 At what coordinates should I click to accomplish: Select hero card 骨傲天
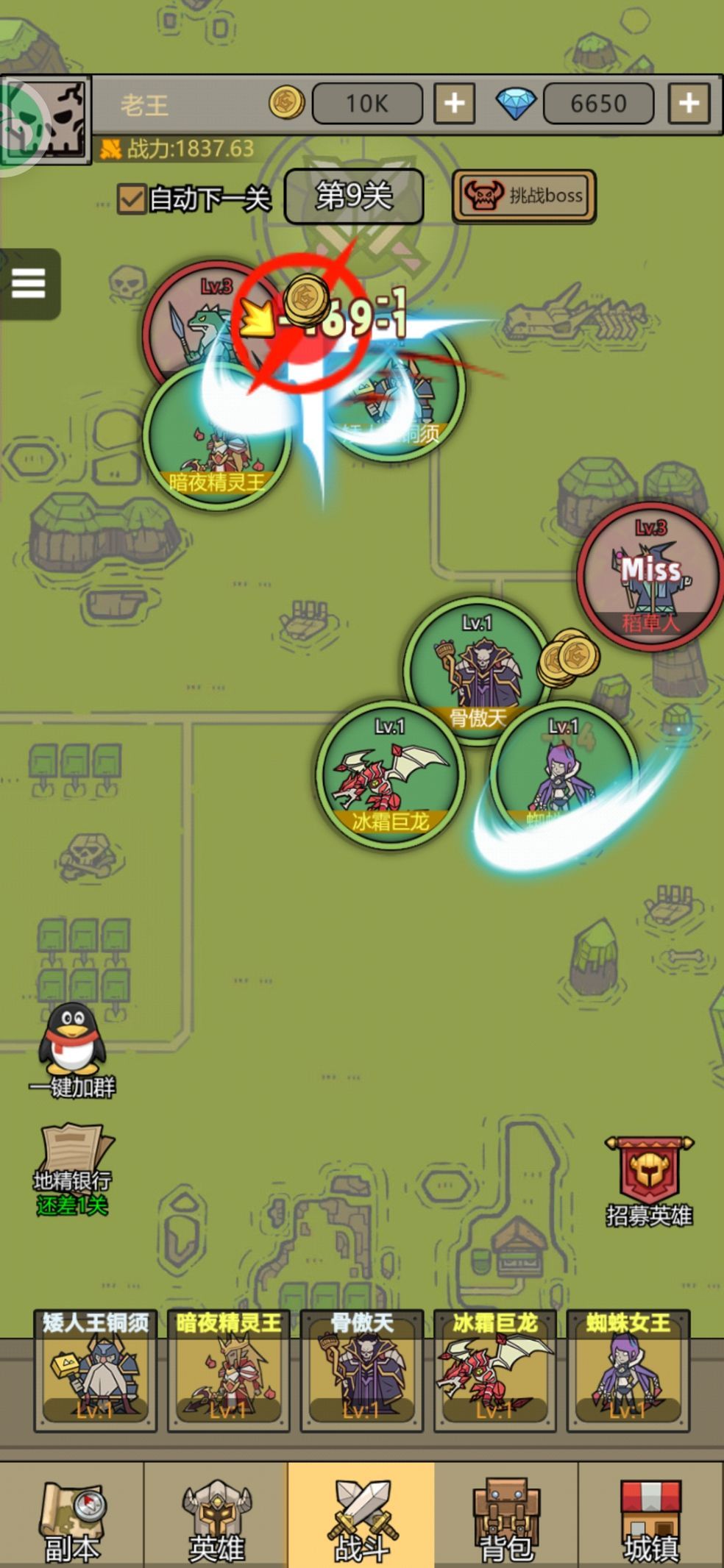(362, 1371)
